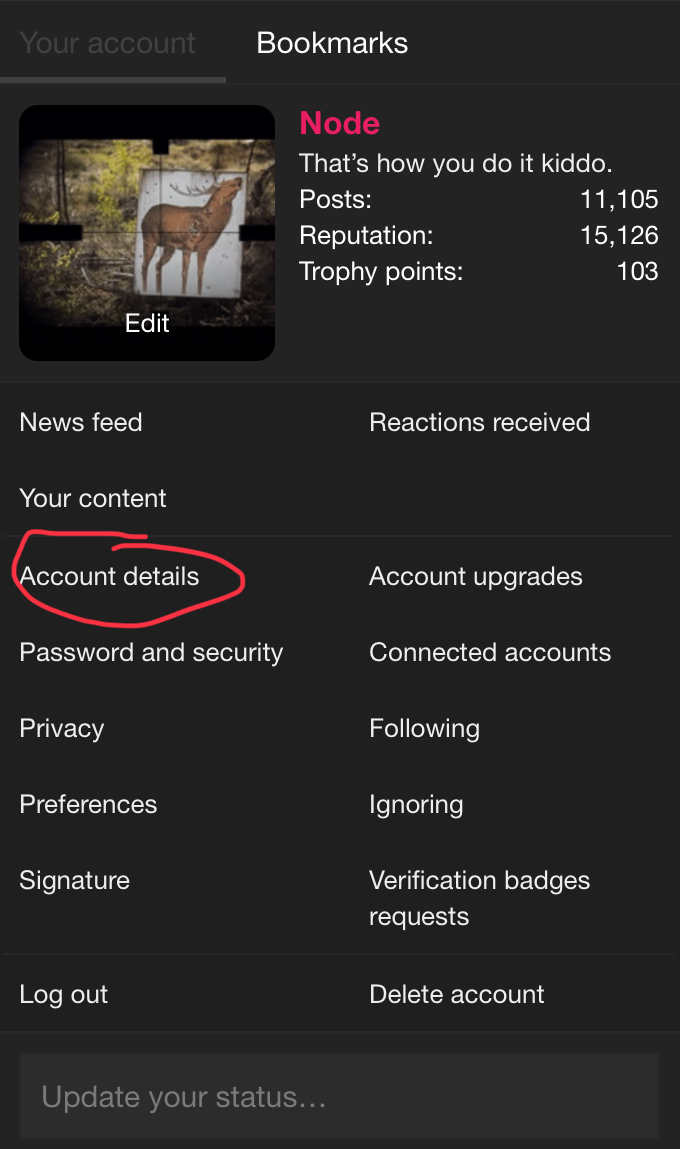680x1149 pixels.
Task: Edit your Signature
Action: pyautogui.click(x=74, y=881)
